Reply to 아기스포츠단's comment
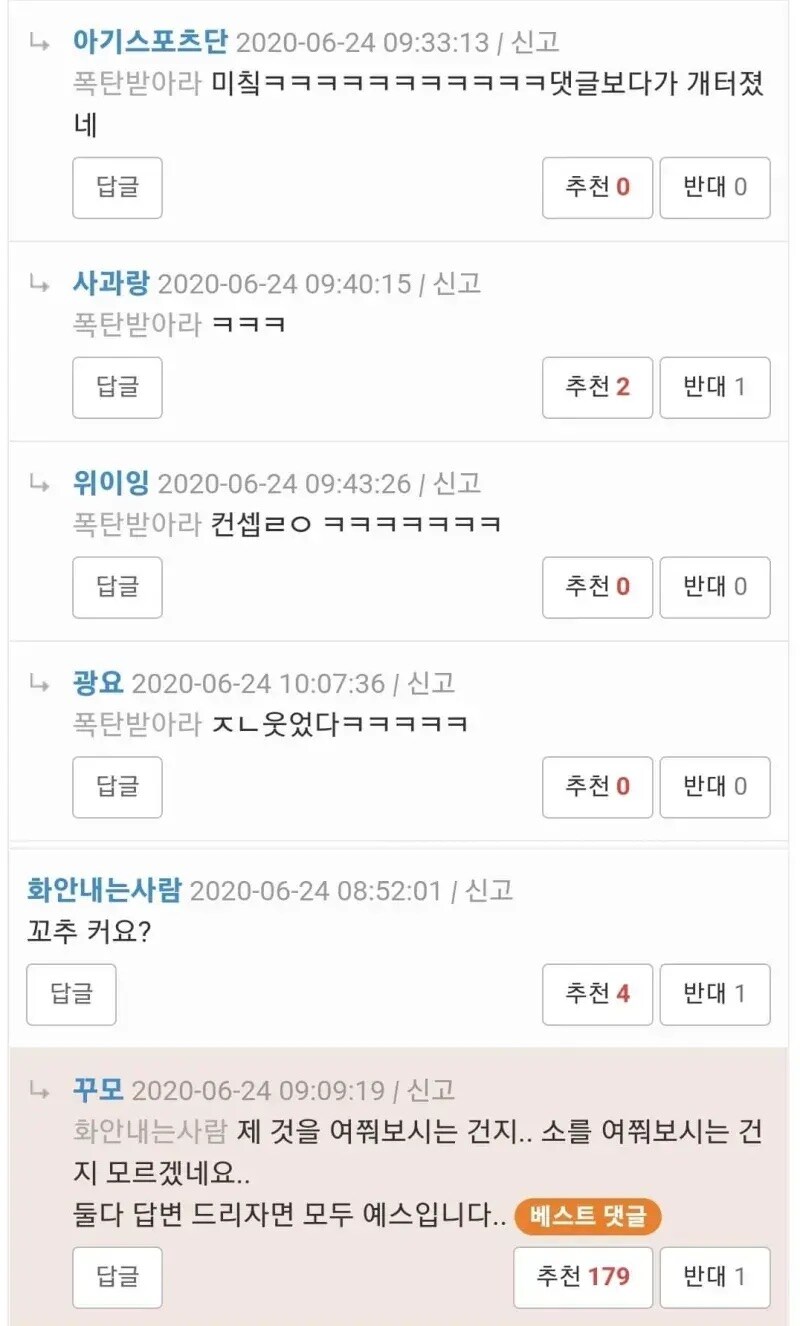 pyautogui.click(x=117, y=187)
